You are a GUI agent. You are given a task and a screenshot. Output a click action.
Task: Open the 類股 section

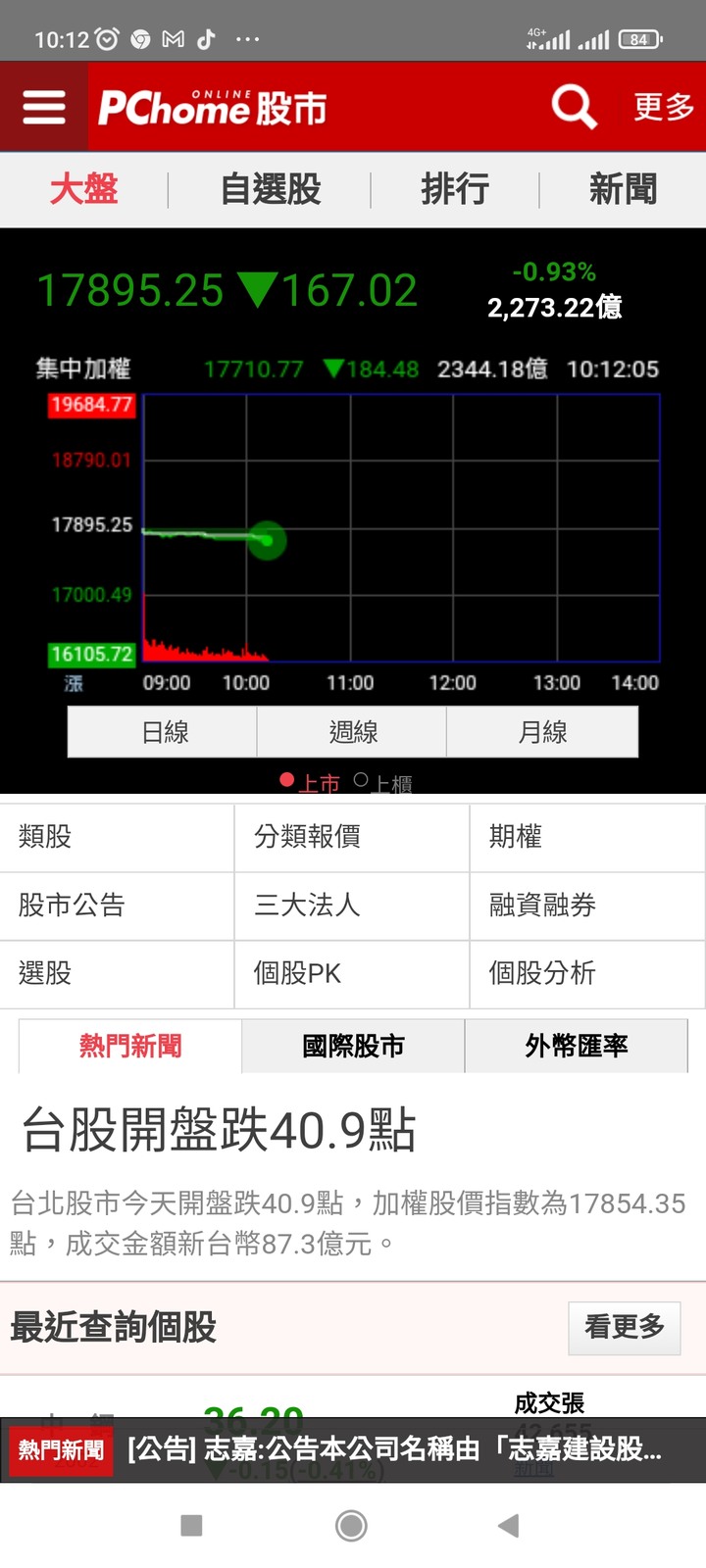117,837
